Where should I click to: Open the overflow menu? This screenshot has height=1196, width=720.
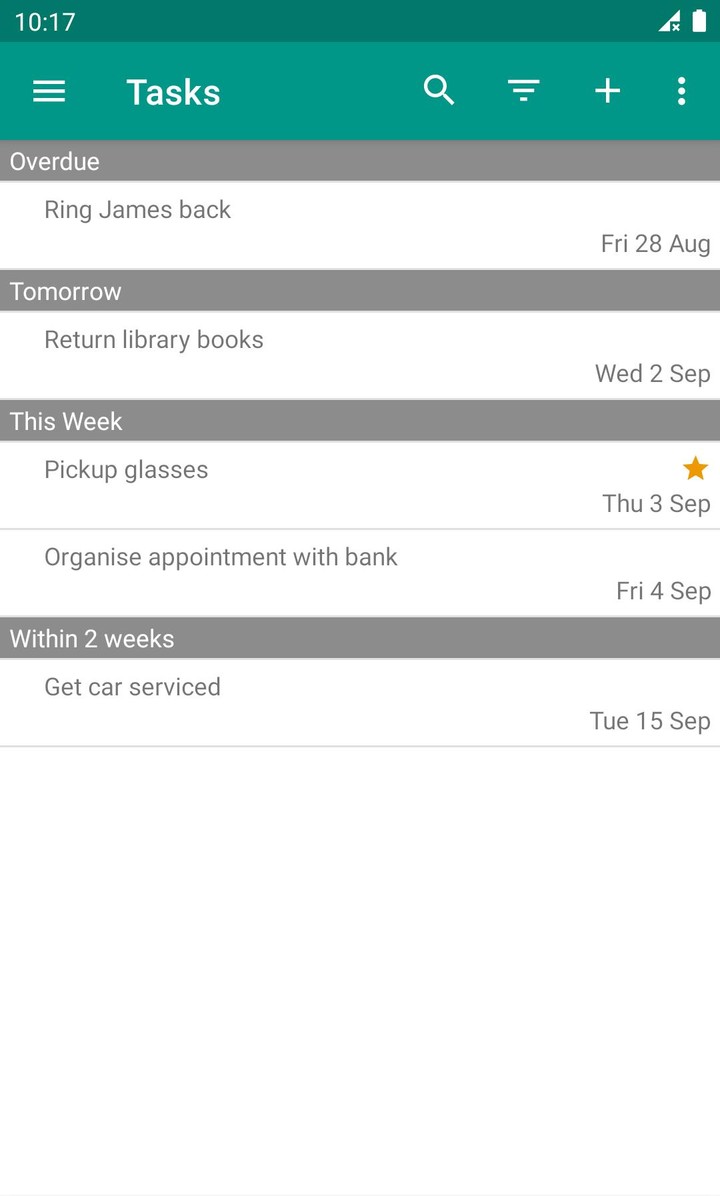681,92
